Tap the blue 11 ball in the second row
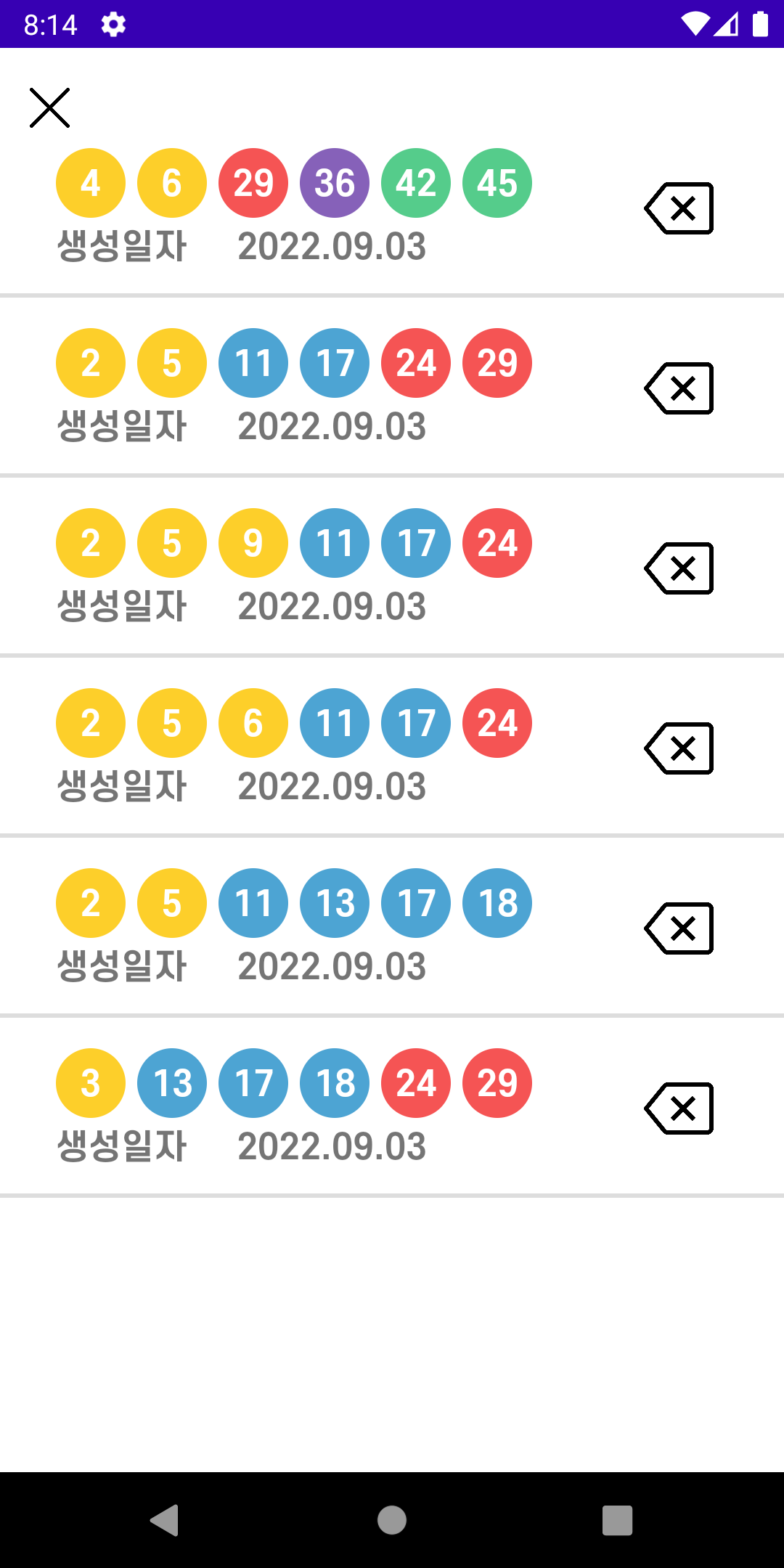The image size is (784, 1568). pos(253,363)
